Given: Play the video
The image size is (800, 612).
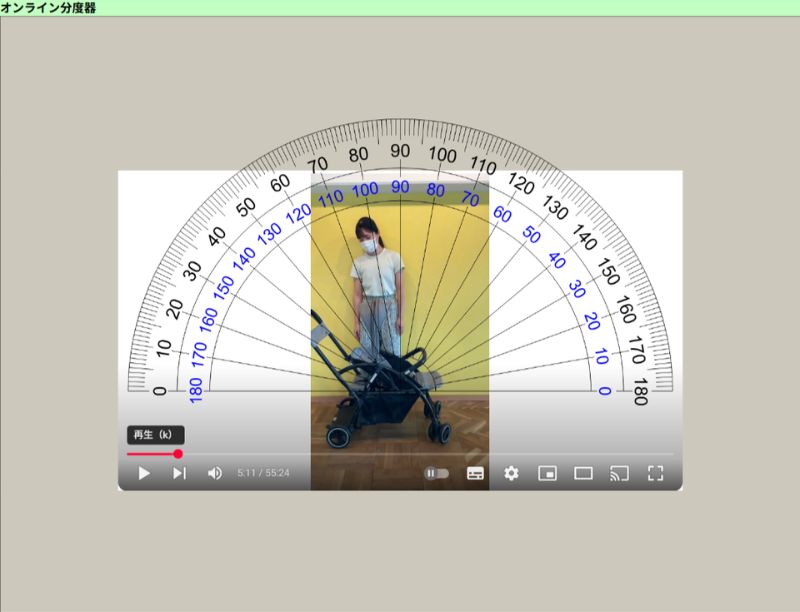Looking at the screenshot, I should [144, 473].
